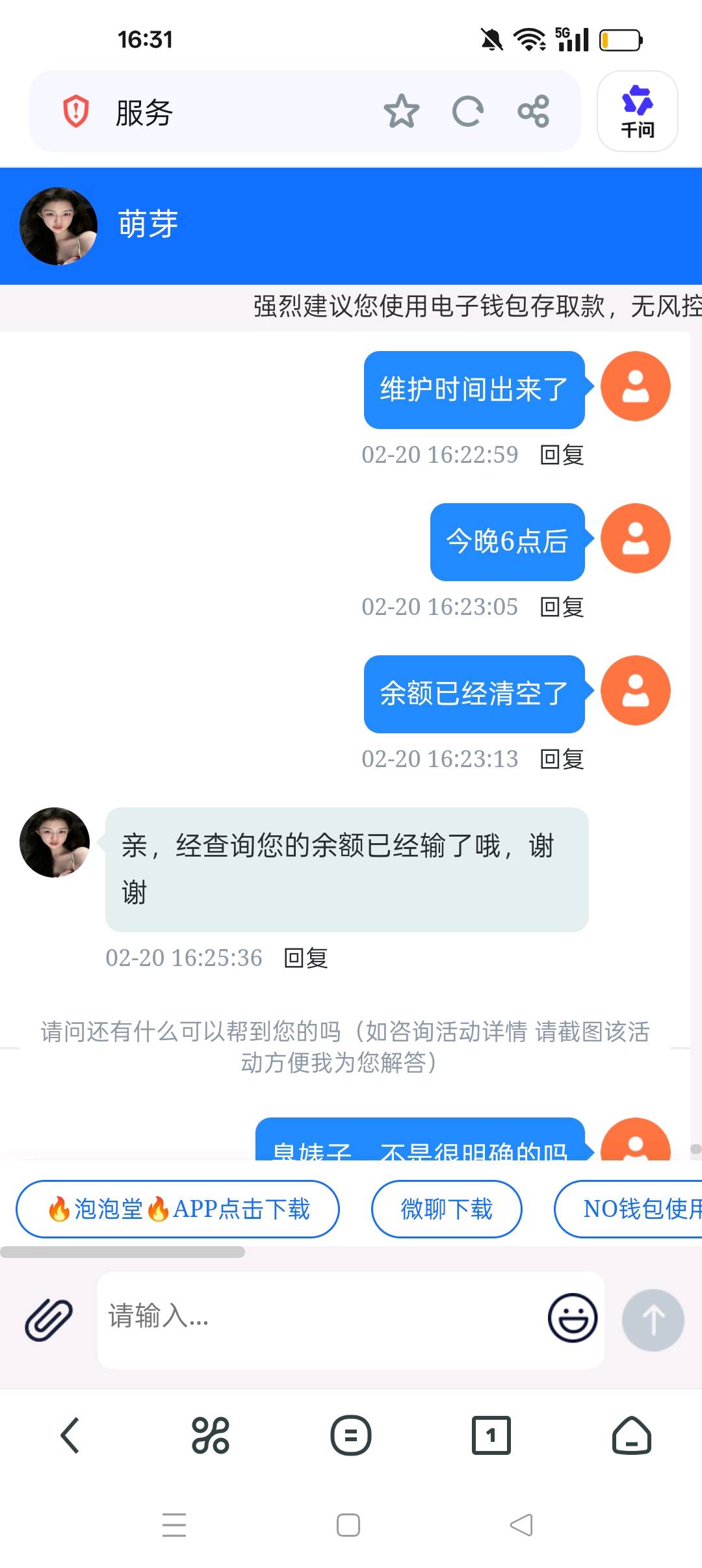
Task: Open the browser menu icon in bottom bar
Action: pos(351,1436)
